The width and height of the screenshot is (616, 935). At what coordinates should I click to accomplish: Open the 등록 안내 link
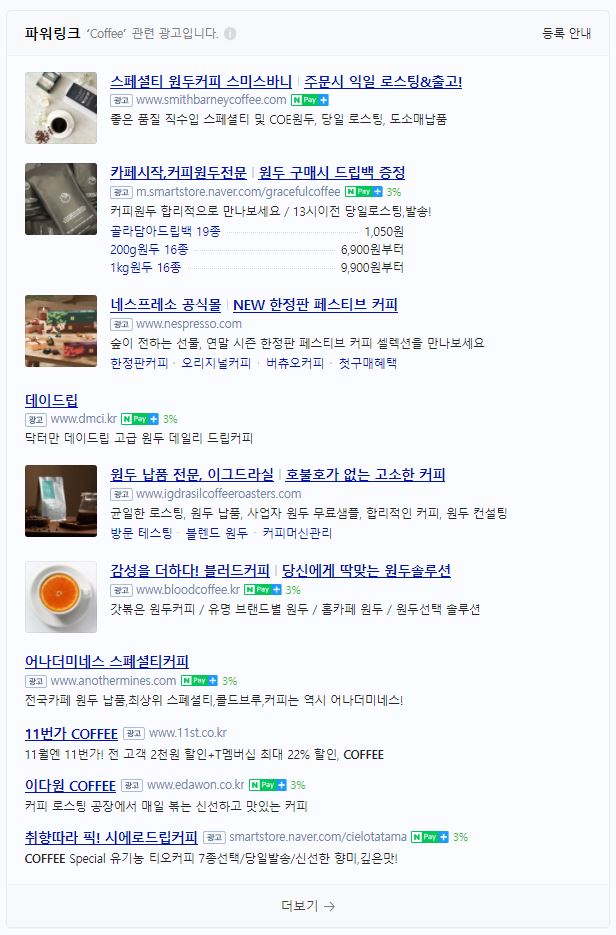coord(566,33)
